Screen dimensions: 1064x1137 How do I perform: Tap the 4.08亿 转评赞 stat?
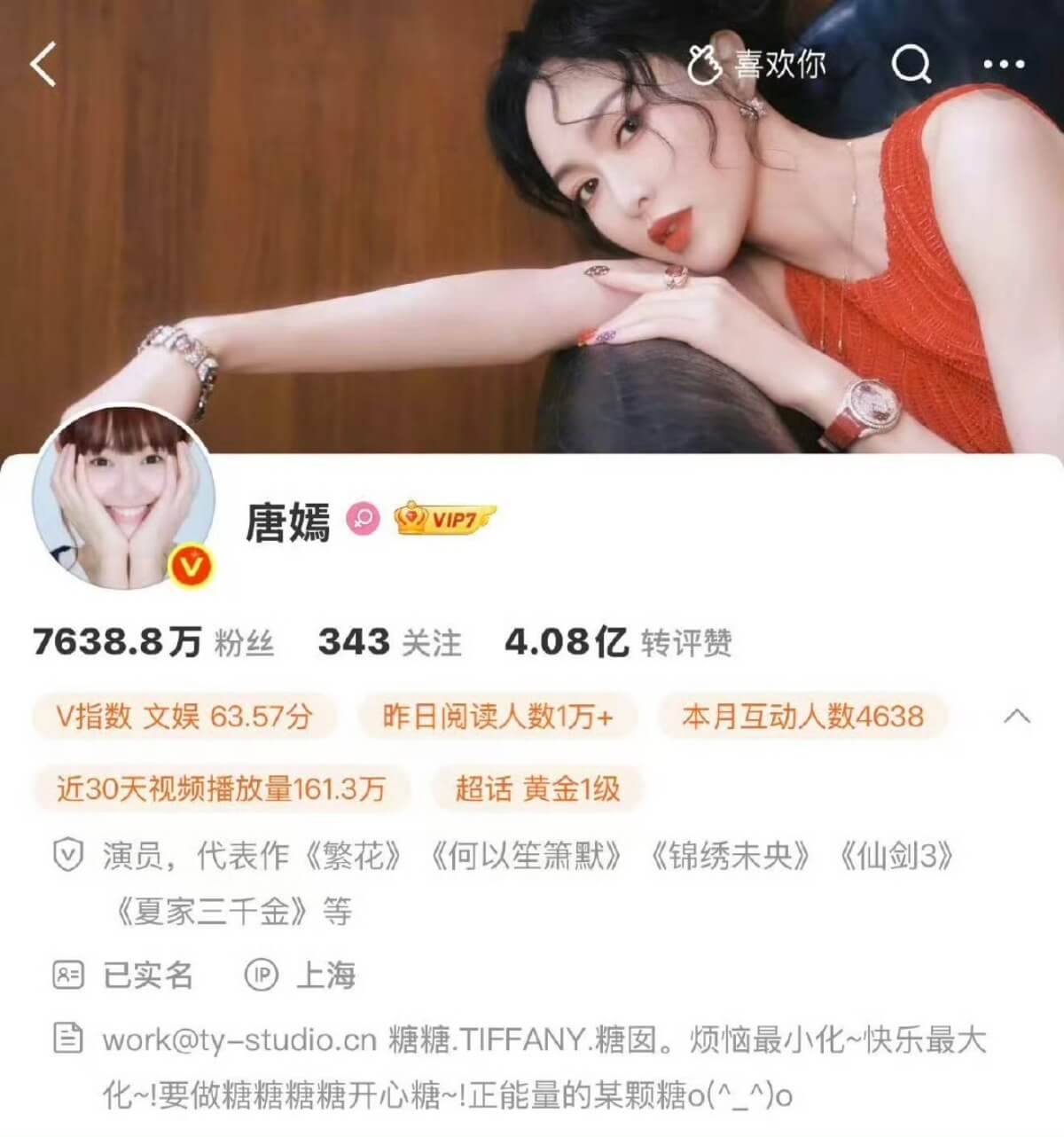tap(618, 642)
